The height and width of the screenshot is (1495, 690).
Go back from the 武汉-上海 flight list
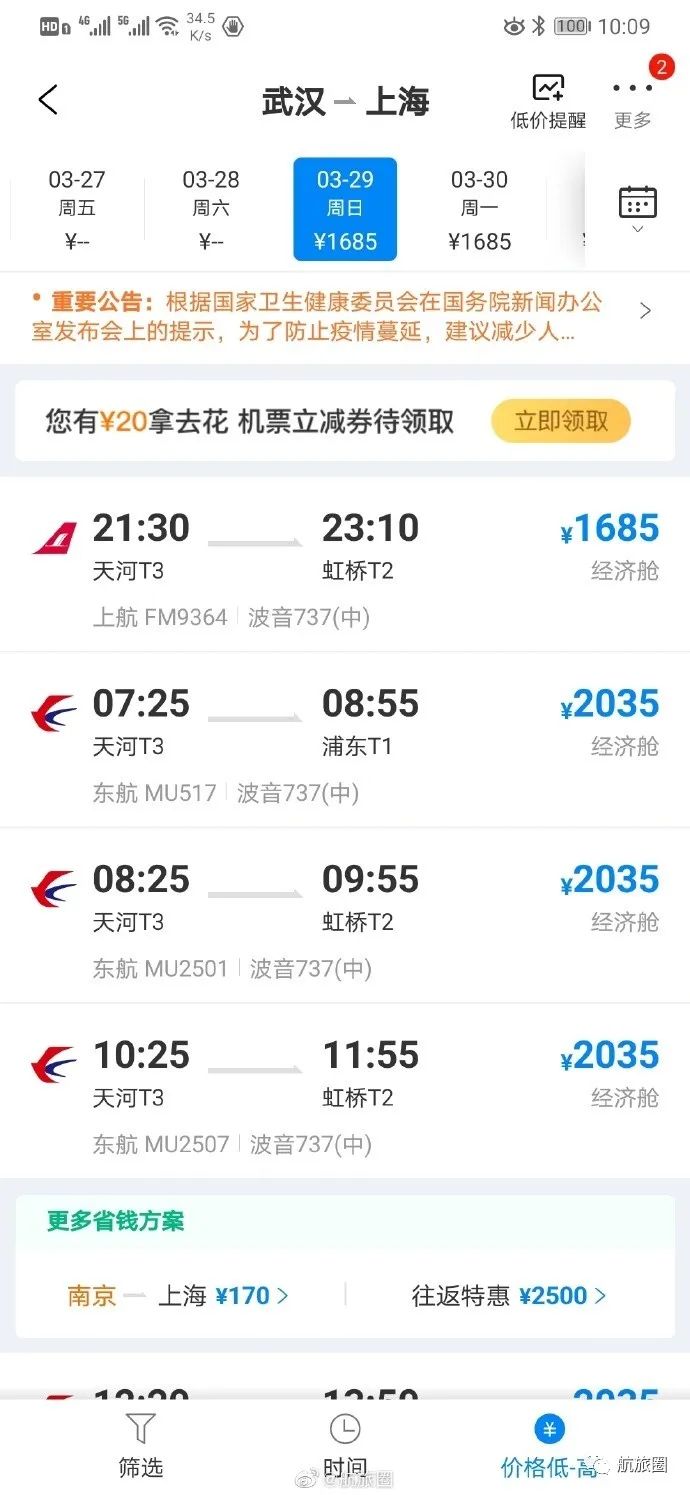(48, 100)
